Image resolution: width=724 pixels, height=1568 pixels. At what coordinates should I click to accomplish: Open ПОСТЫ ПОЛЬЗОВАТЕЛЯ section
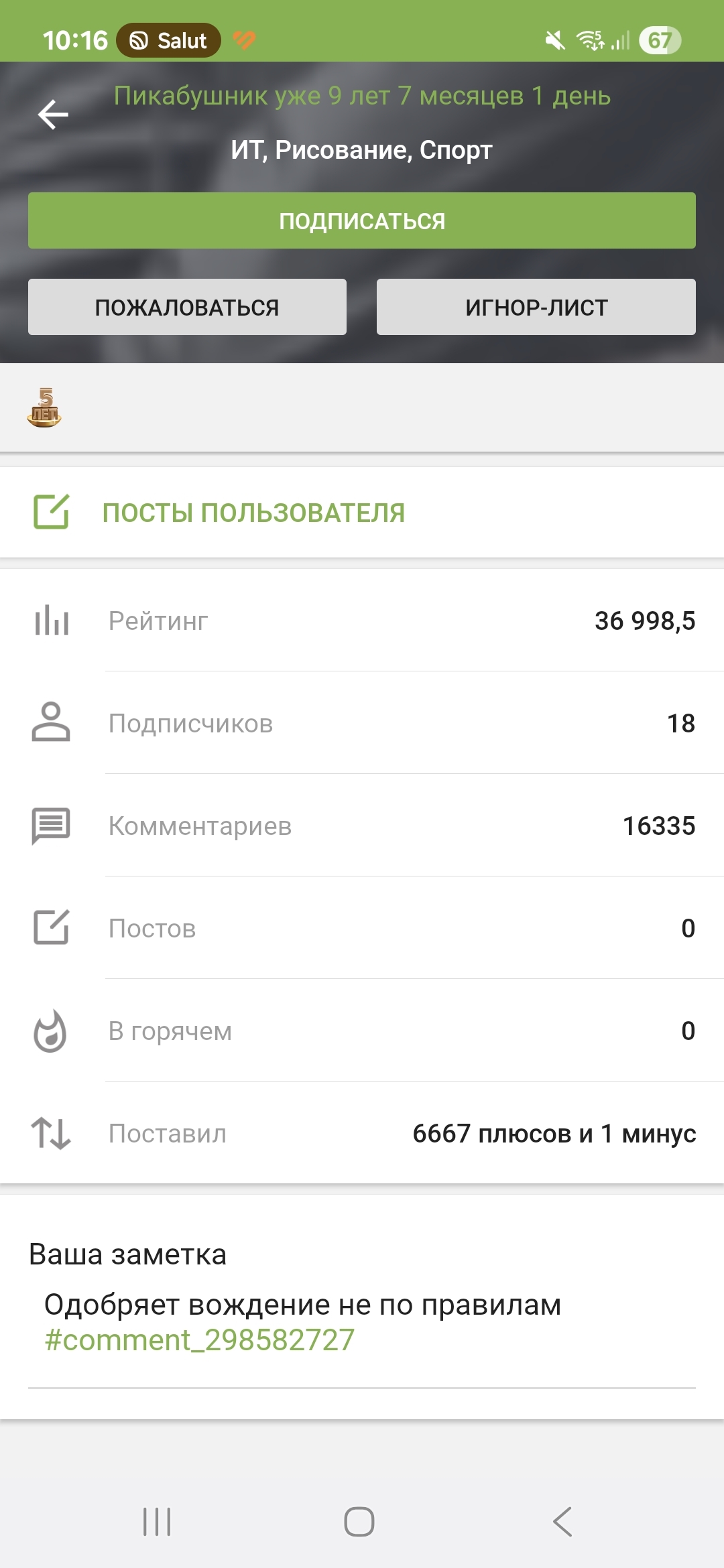click(253, 513)
